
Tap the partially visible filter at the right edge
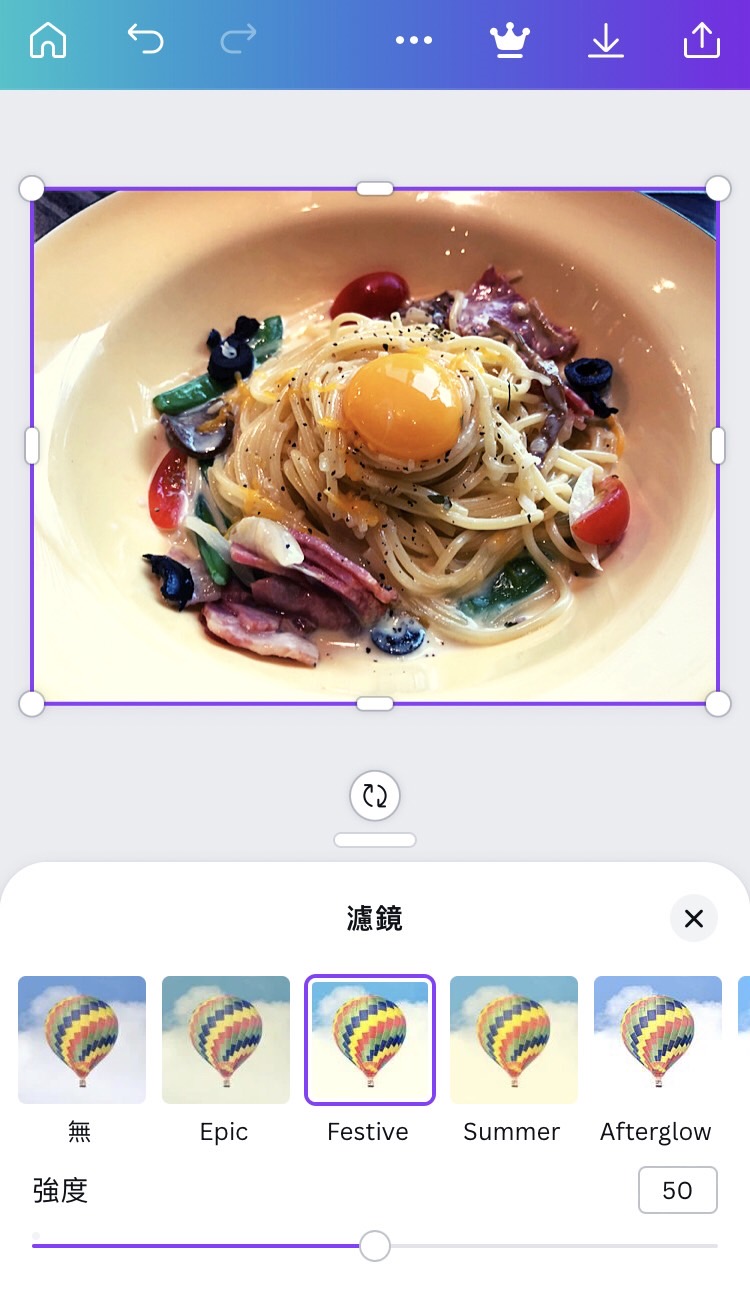point(745,1039)
